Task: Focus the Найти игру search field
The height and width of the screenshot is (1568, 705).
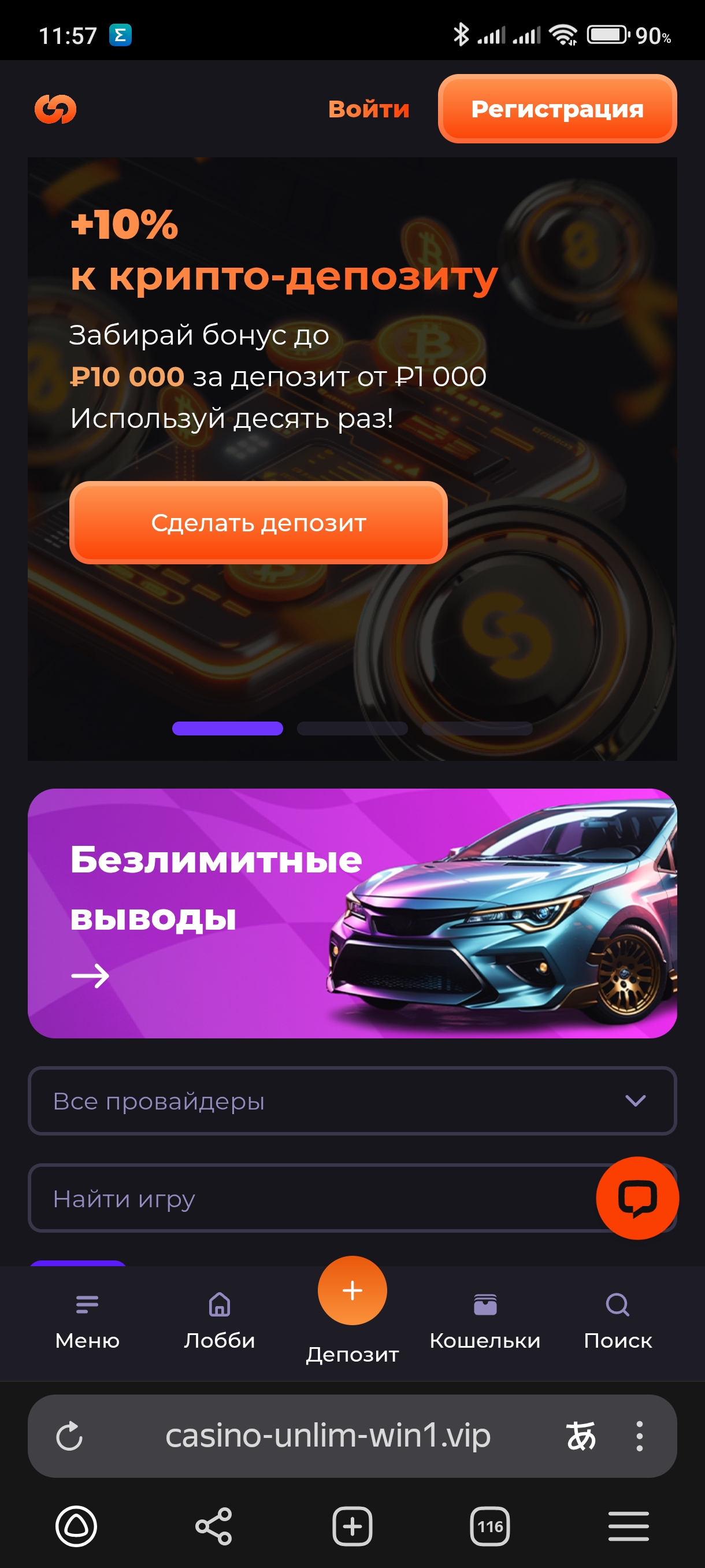Action: [304, 1199]
